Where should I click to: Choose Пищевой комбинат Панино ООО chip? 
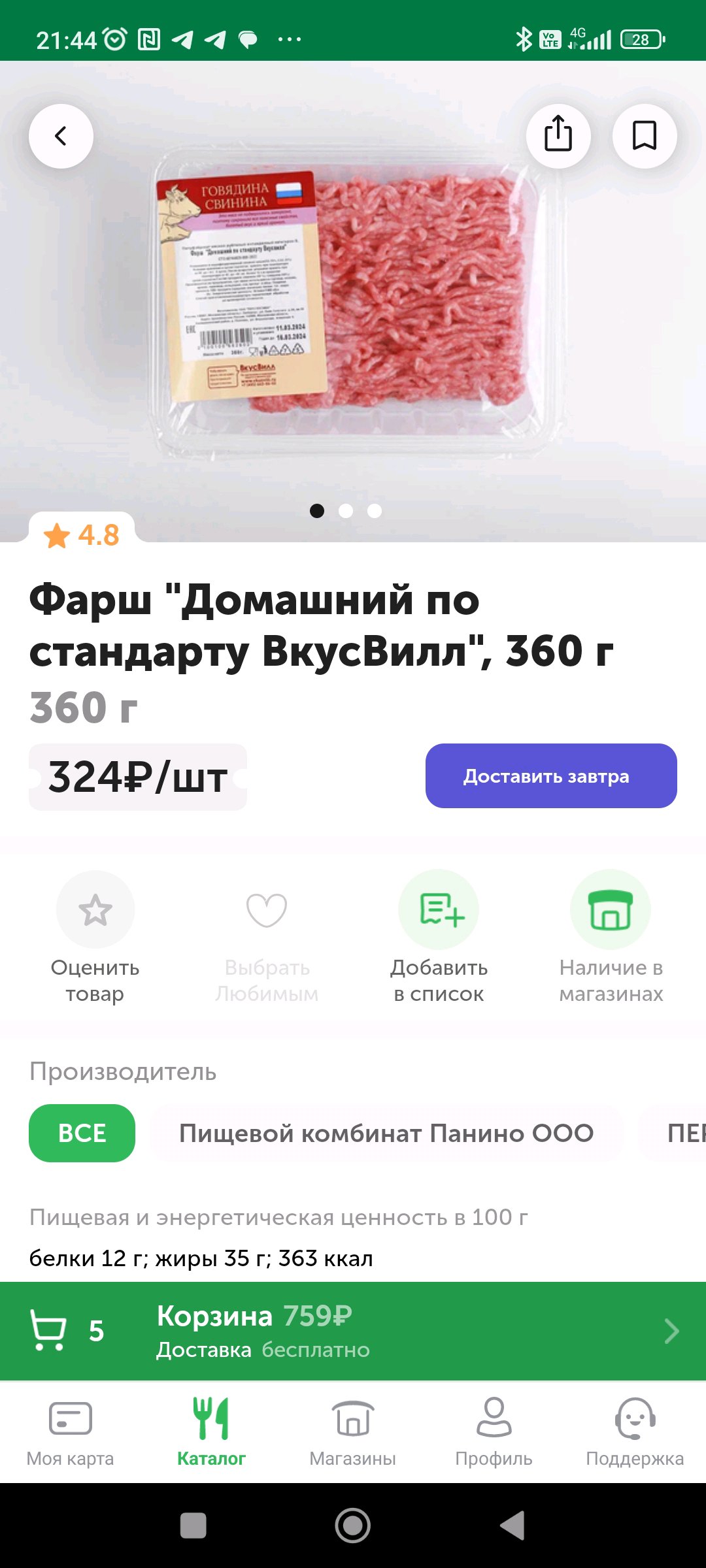click(386, 1133)
